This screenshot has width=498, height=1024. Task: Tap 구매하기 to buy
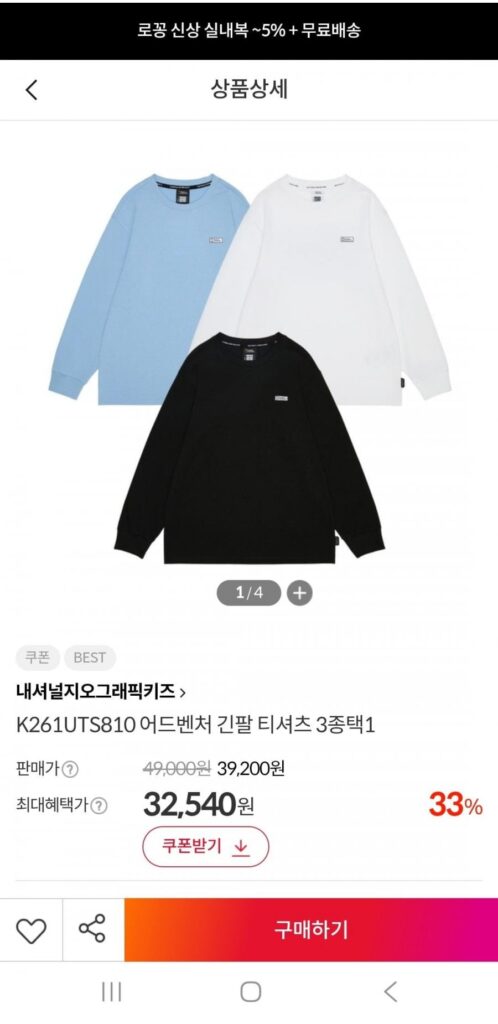click(311, 930)
